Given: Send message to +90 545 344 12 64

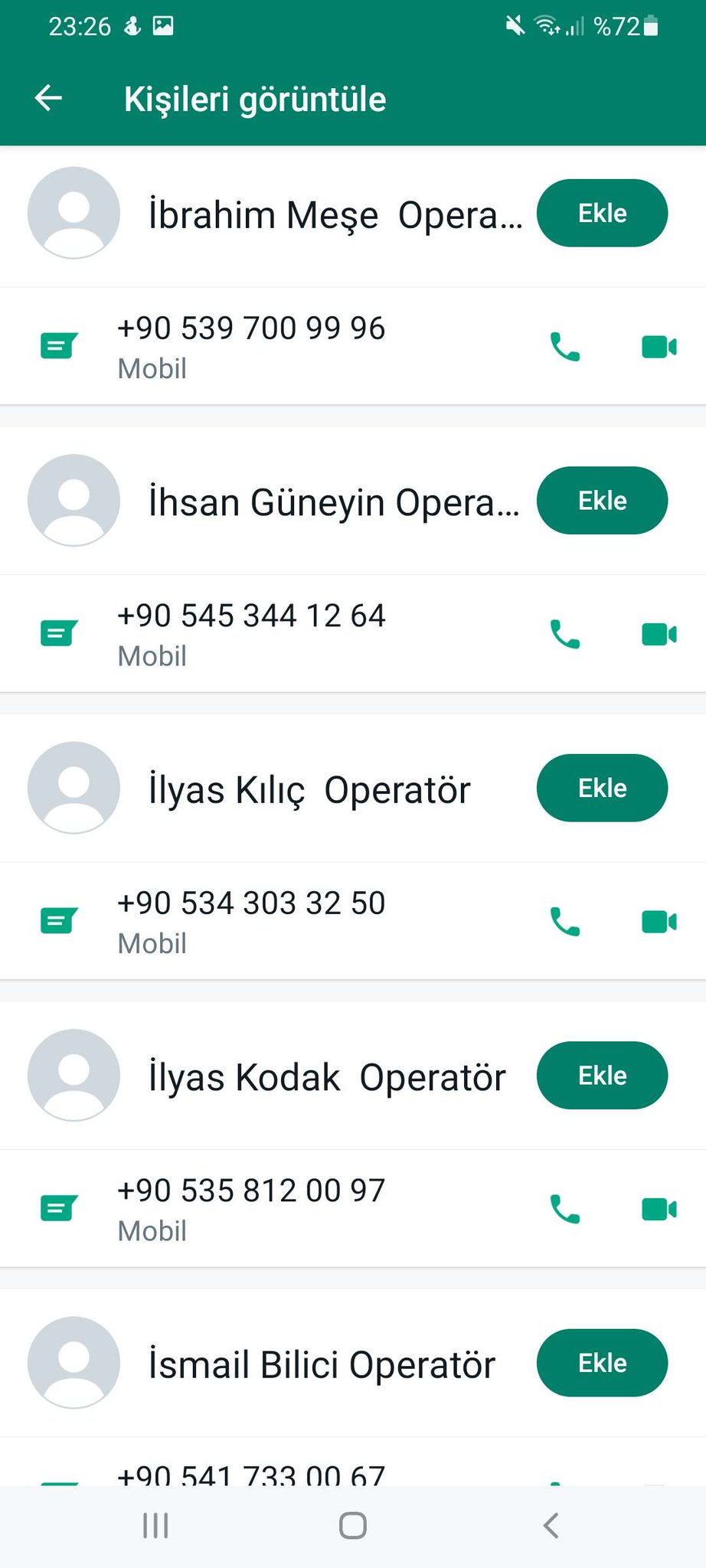Looking at the screenshot, I should pos(58,634).
